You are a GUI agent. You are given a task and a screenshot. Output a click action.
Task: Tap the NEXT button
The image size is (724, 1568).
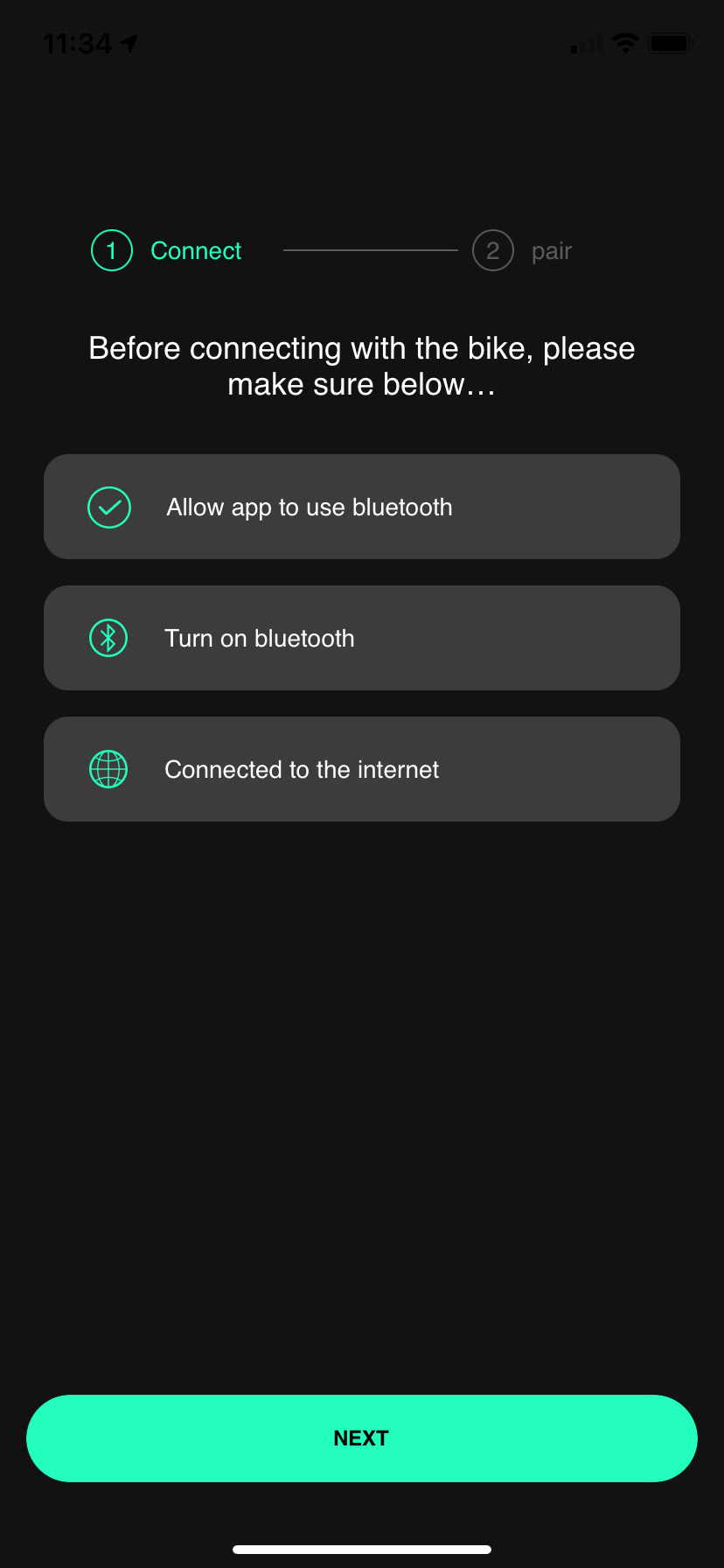pyautogui.click(x=362, y=1438)
